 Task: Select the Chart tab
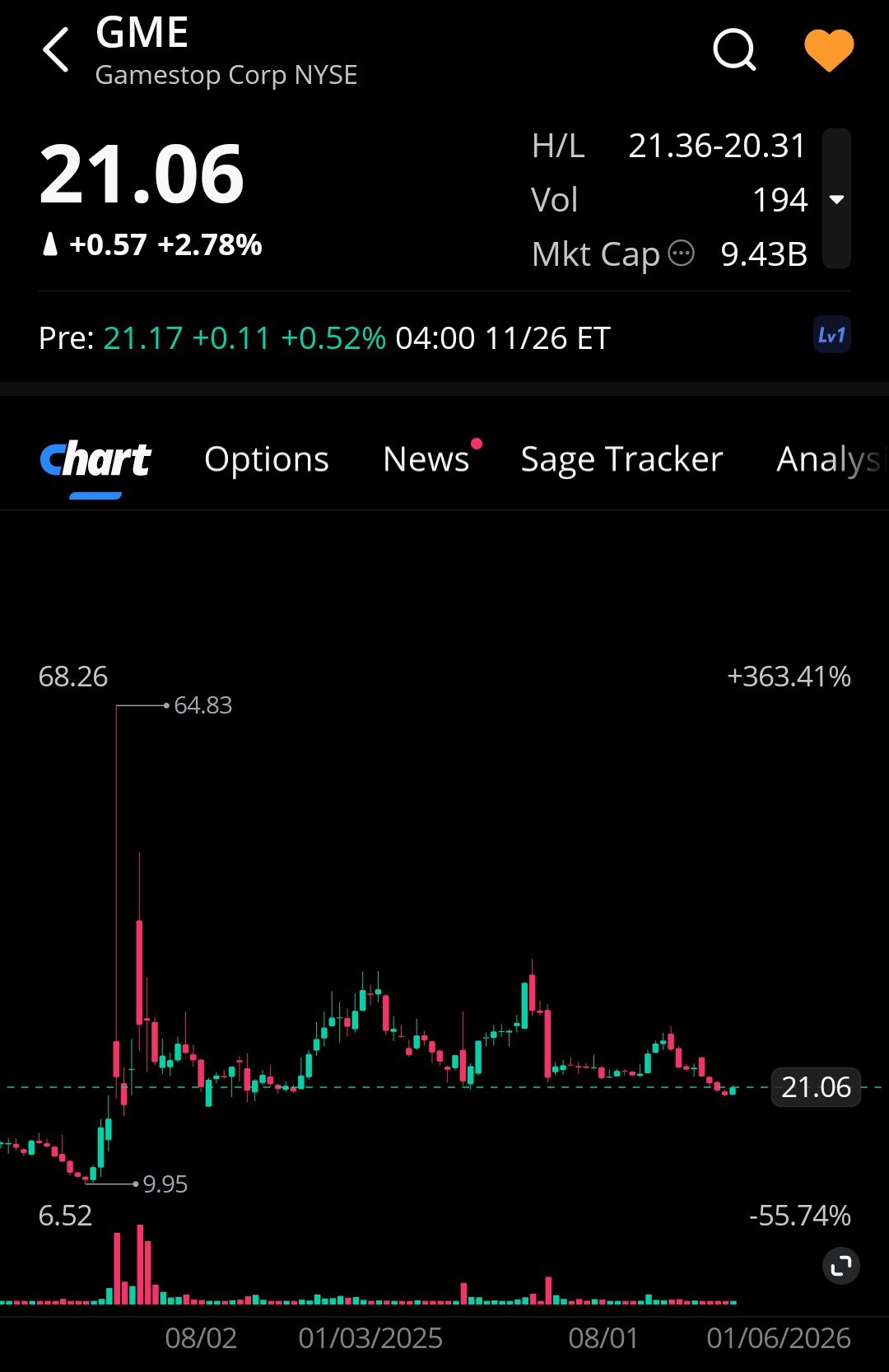point(95,459)
